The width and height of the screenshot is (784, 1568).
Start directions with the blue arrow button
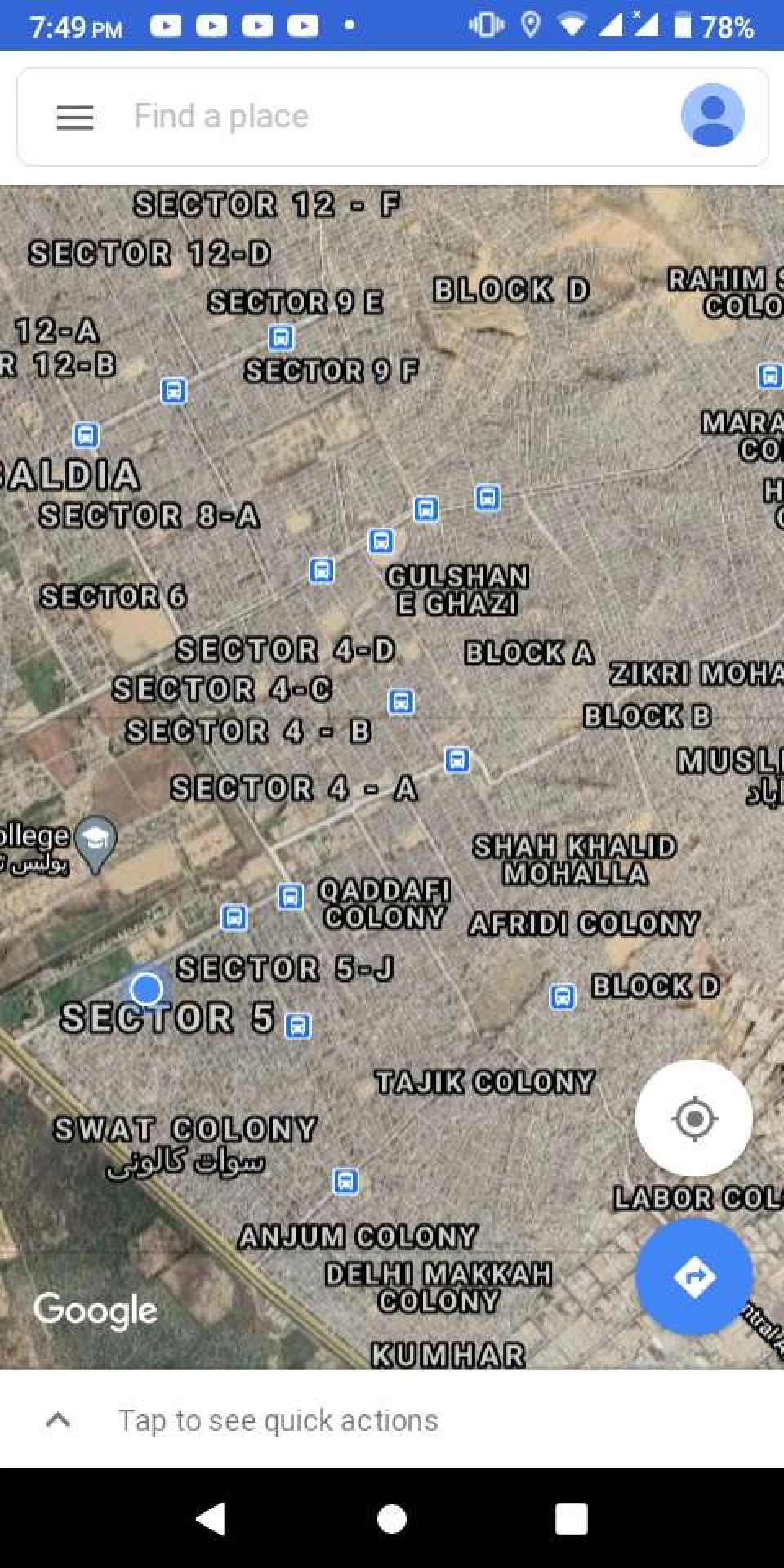coord(693,1276)
